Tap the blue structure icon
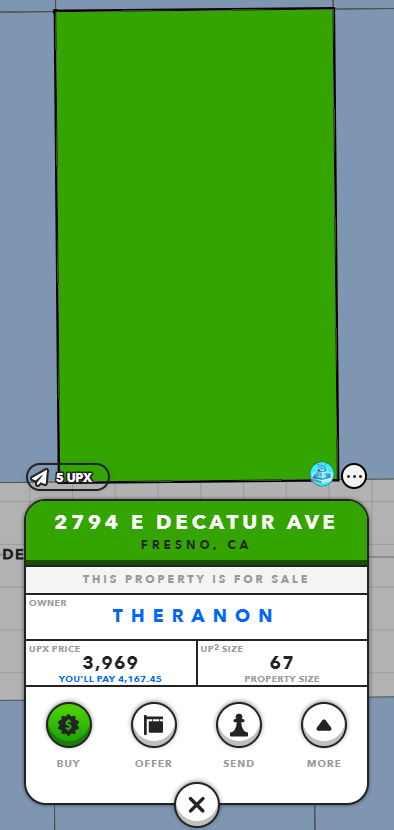The image size is (394, 830). click(322, 474)
